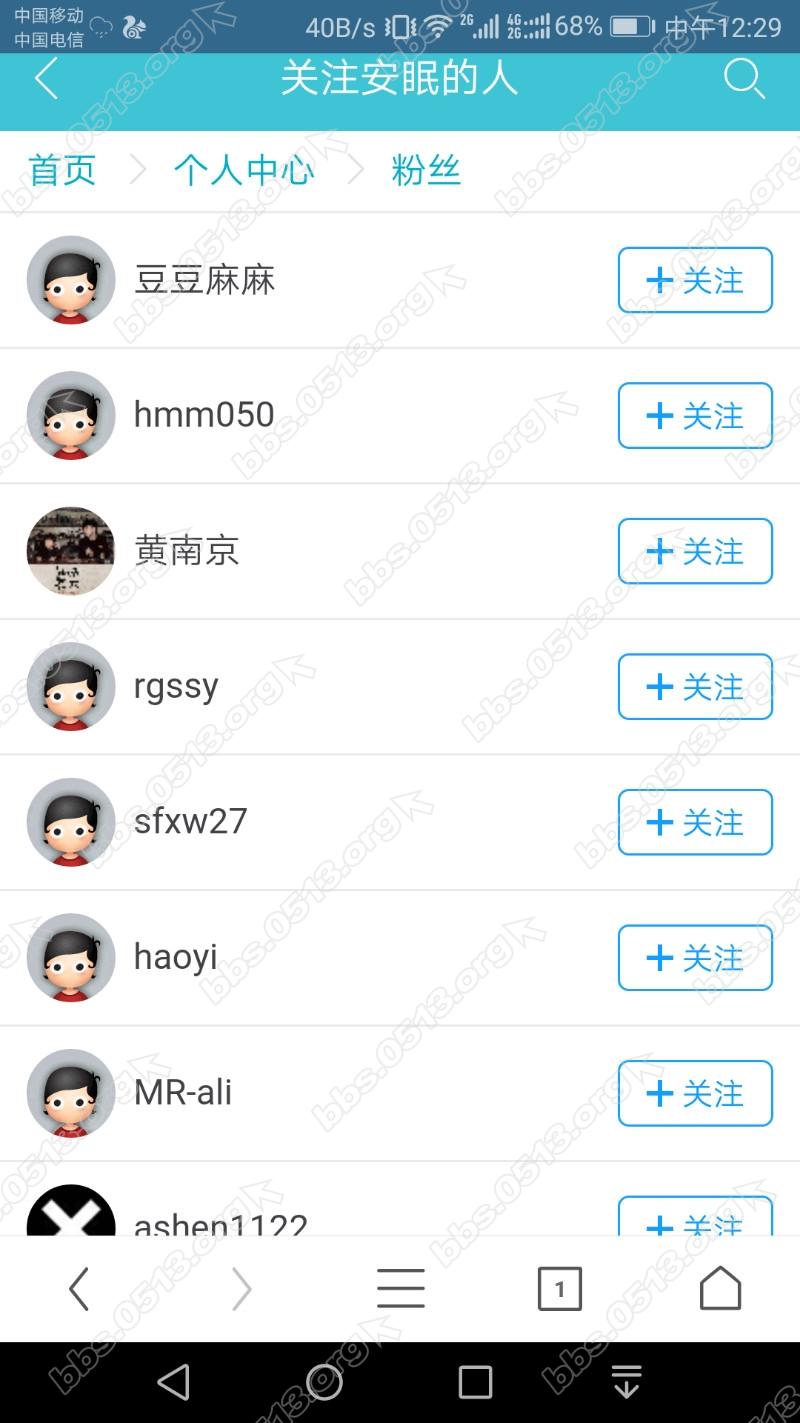800x1423 pixels.
Task: Follow user sfxw27
Action: (695, 822)
